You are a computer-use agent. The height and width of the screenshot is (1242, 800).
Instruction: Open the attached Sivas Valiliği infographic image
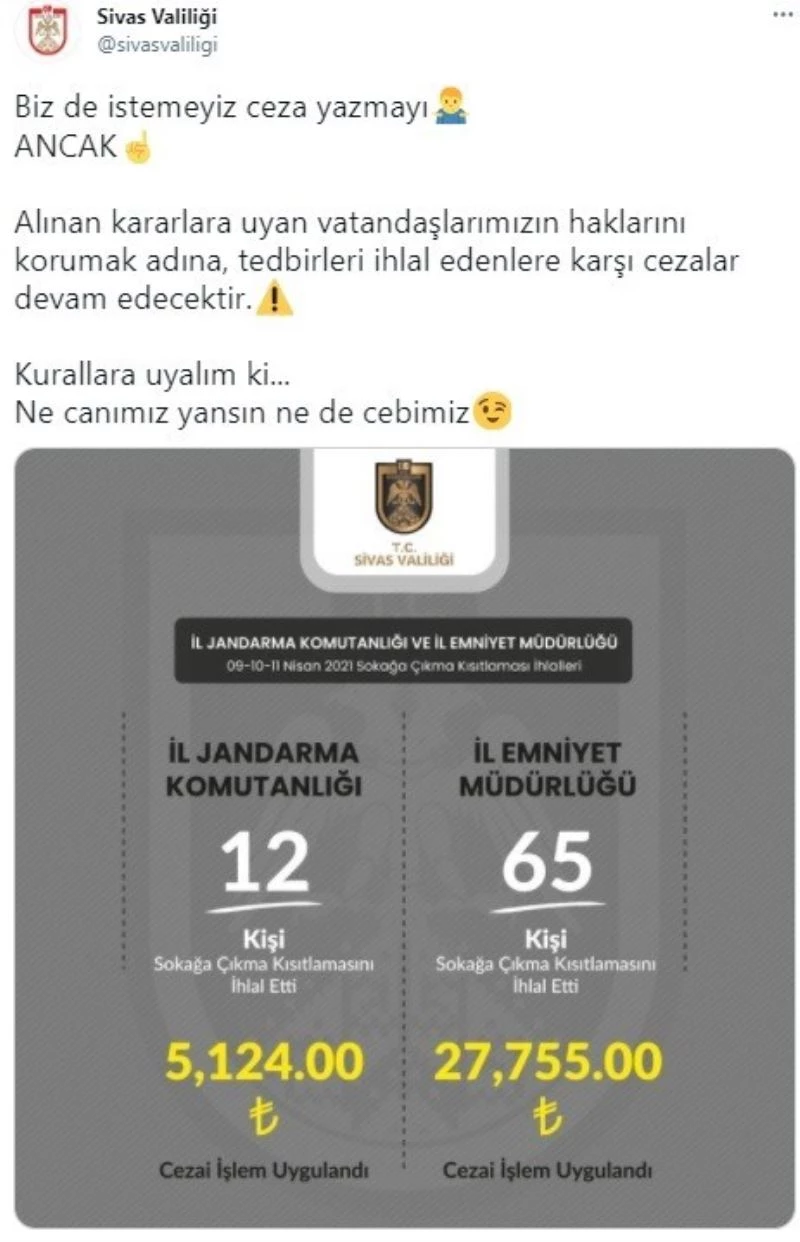click(x=405, y=838)
